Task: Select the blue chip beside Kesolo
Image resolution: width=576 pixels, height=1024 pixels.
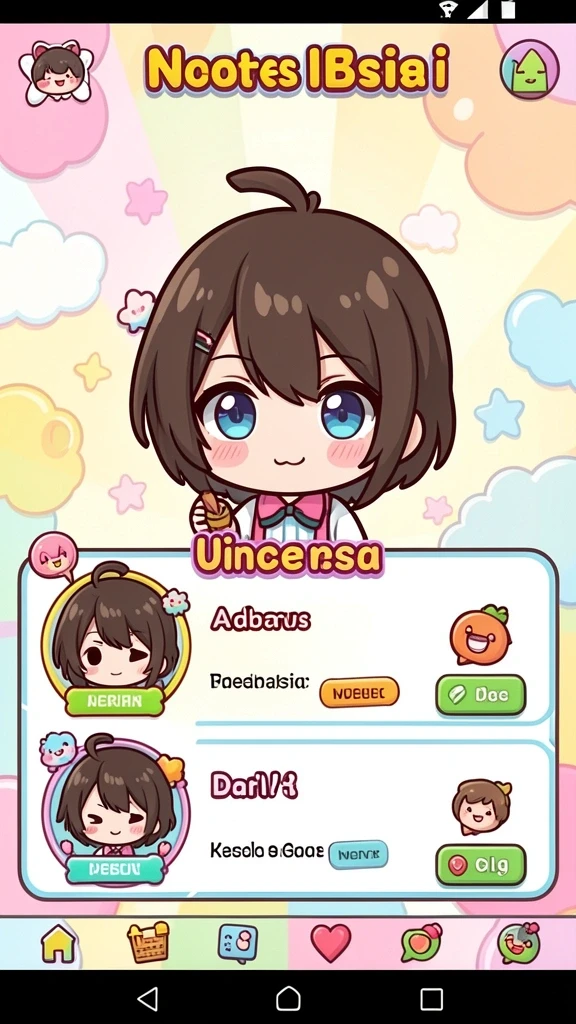Action: 359,855
